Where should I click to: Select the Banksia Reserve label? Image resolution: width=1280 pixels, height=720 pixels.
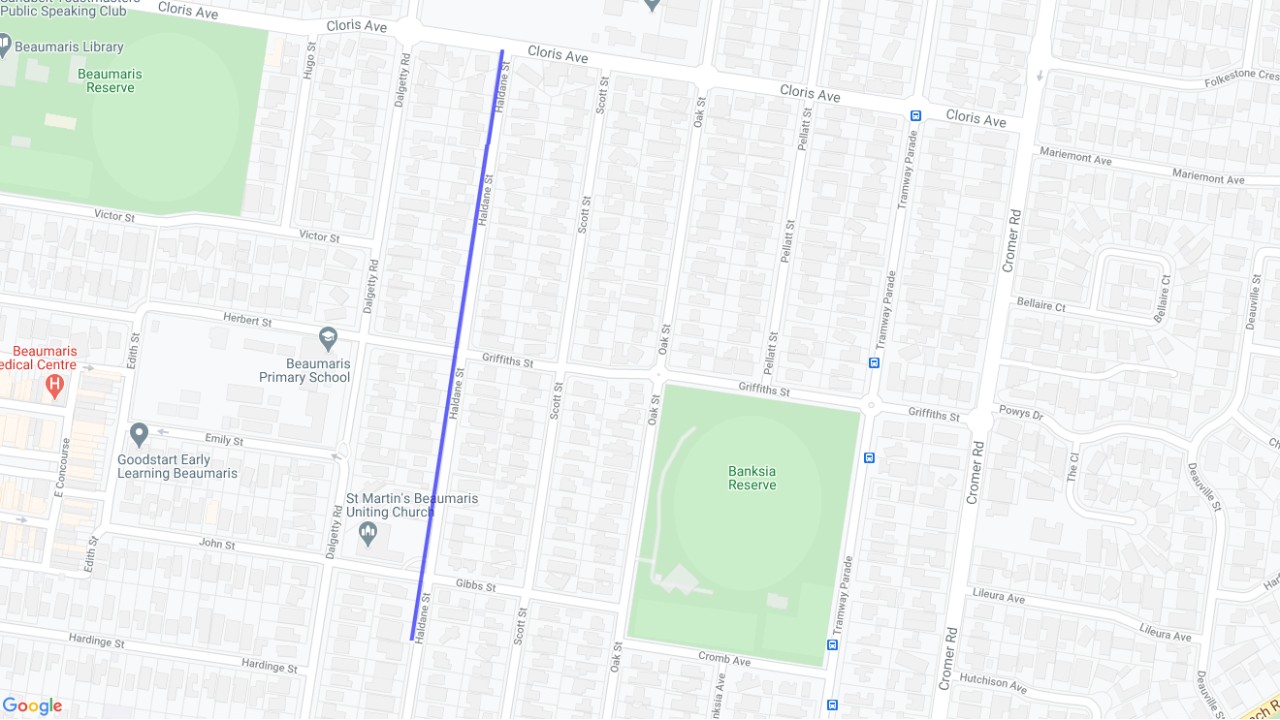(x=752, y=478)
